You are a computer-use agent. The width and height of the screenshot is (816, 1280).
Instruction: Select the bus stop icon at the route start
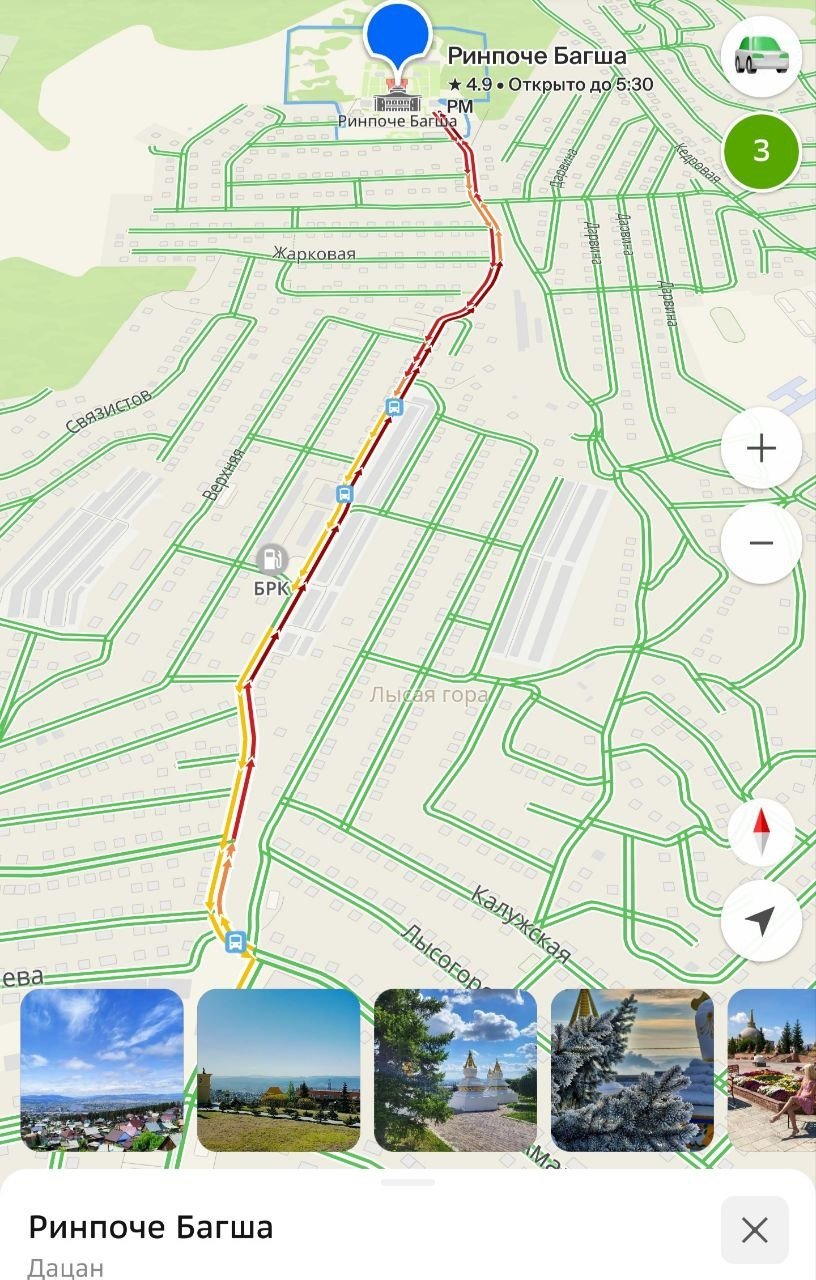pos(236,941)
